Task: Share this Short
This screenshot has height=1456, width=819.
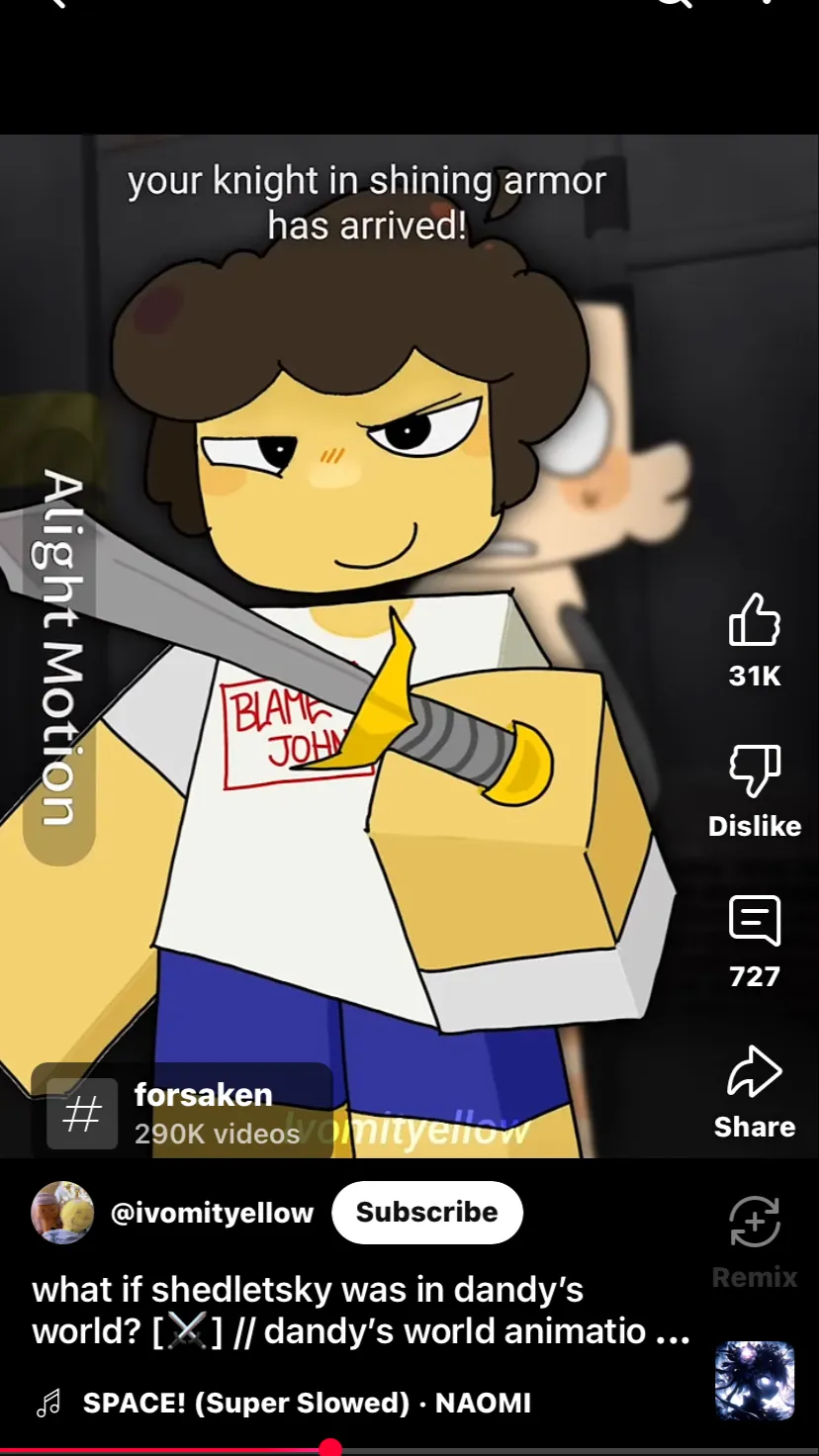Action: pos(755,1074)
